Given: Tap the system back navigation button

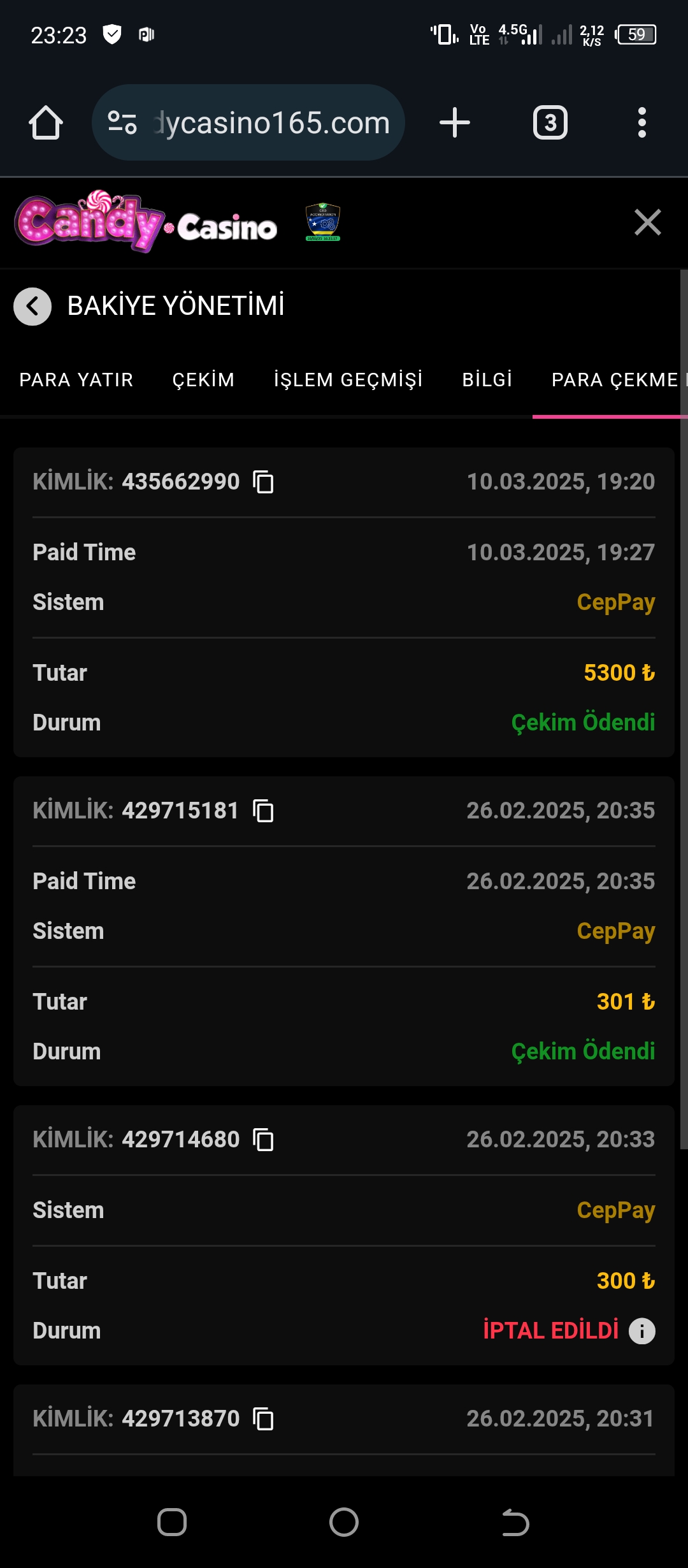Looking at the screenshot, I should 515,1523.
